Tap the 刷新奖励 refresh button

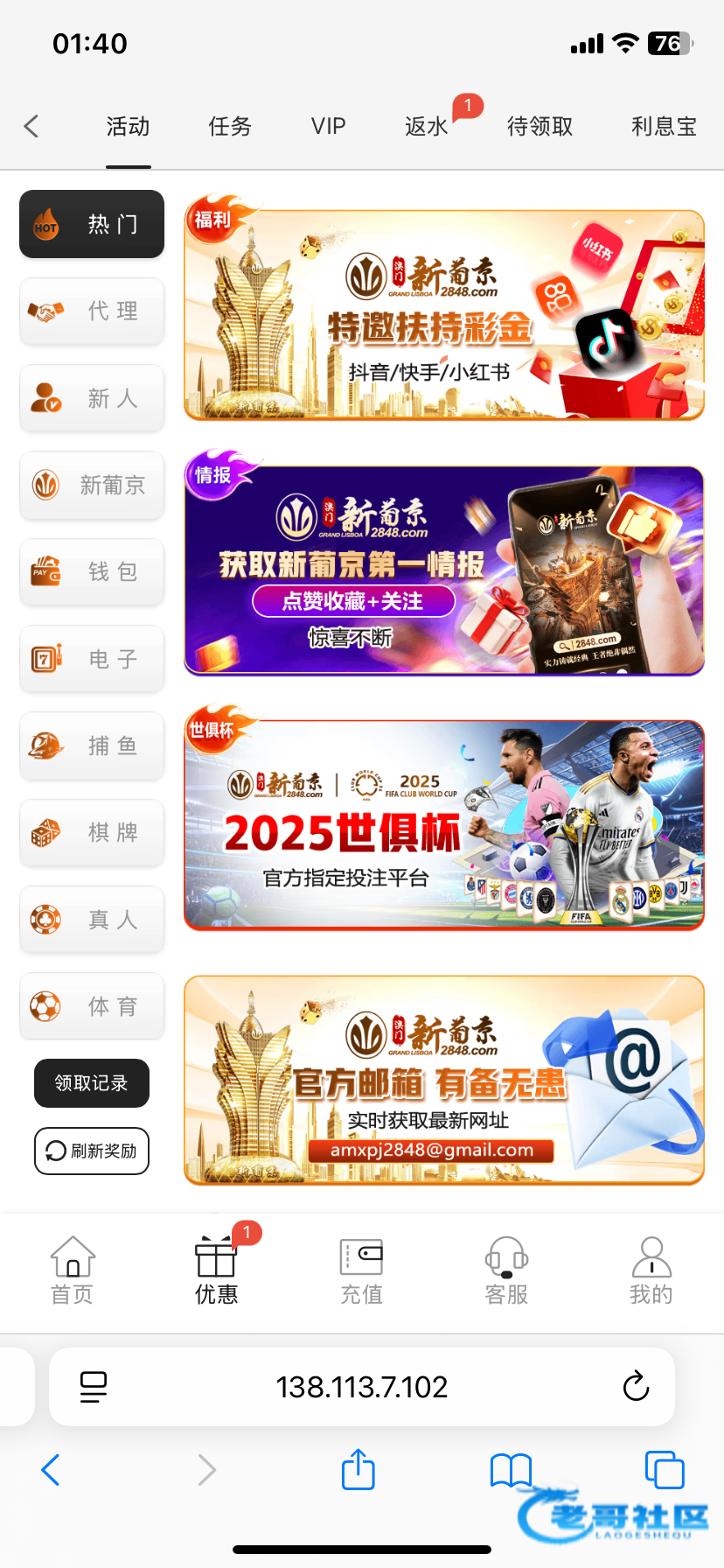[x=92, y=1151]
